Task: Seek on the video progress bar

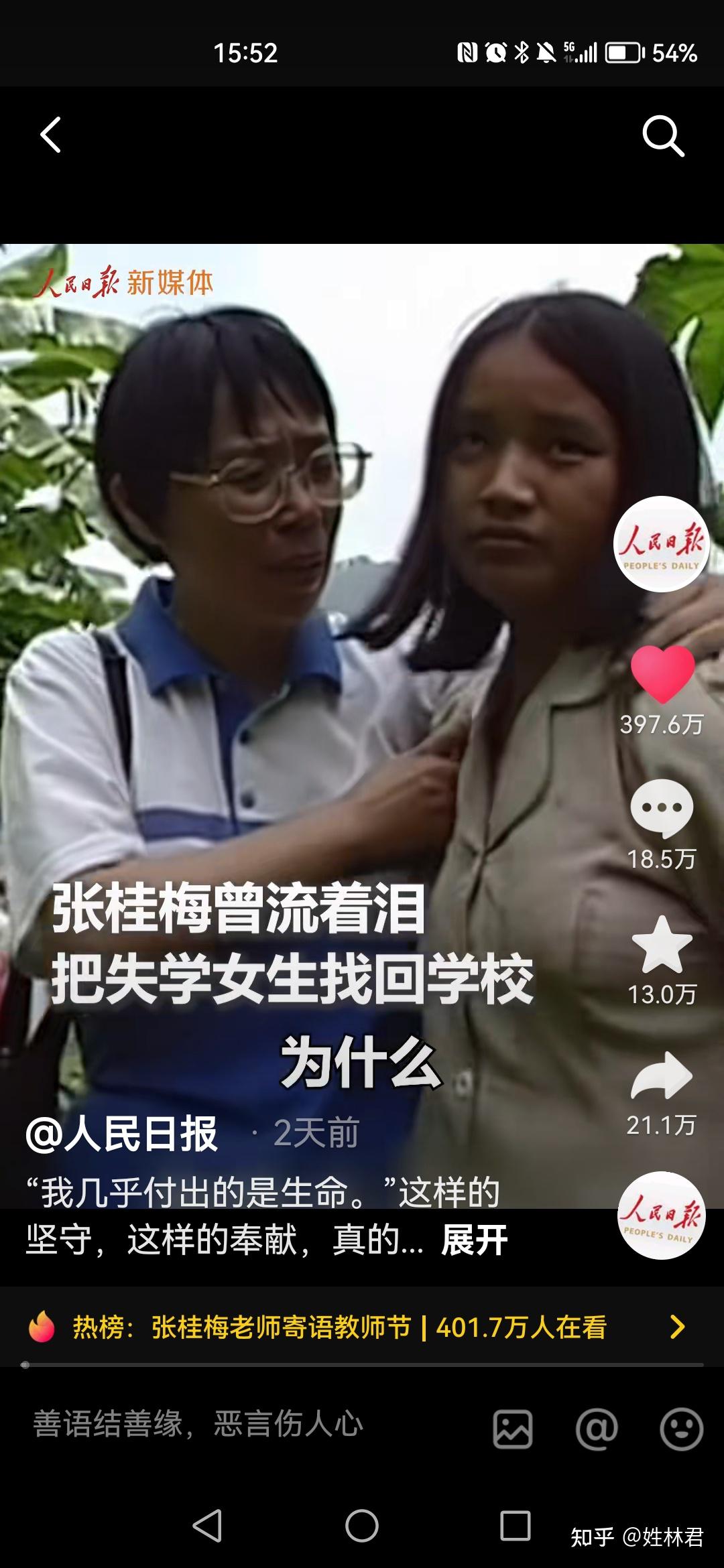Action: (x=362, y=1364)
